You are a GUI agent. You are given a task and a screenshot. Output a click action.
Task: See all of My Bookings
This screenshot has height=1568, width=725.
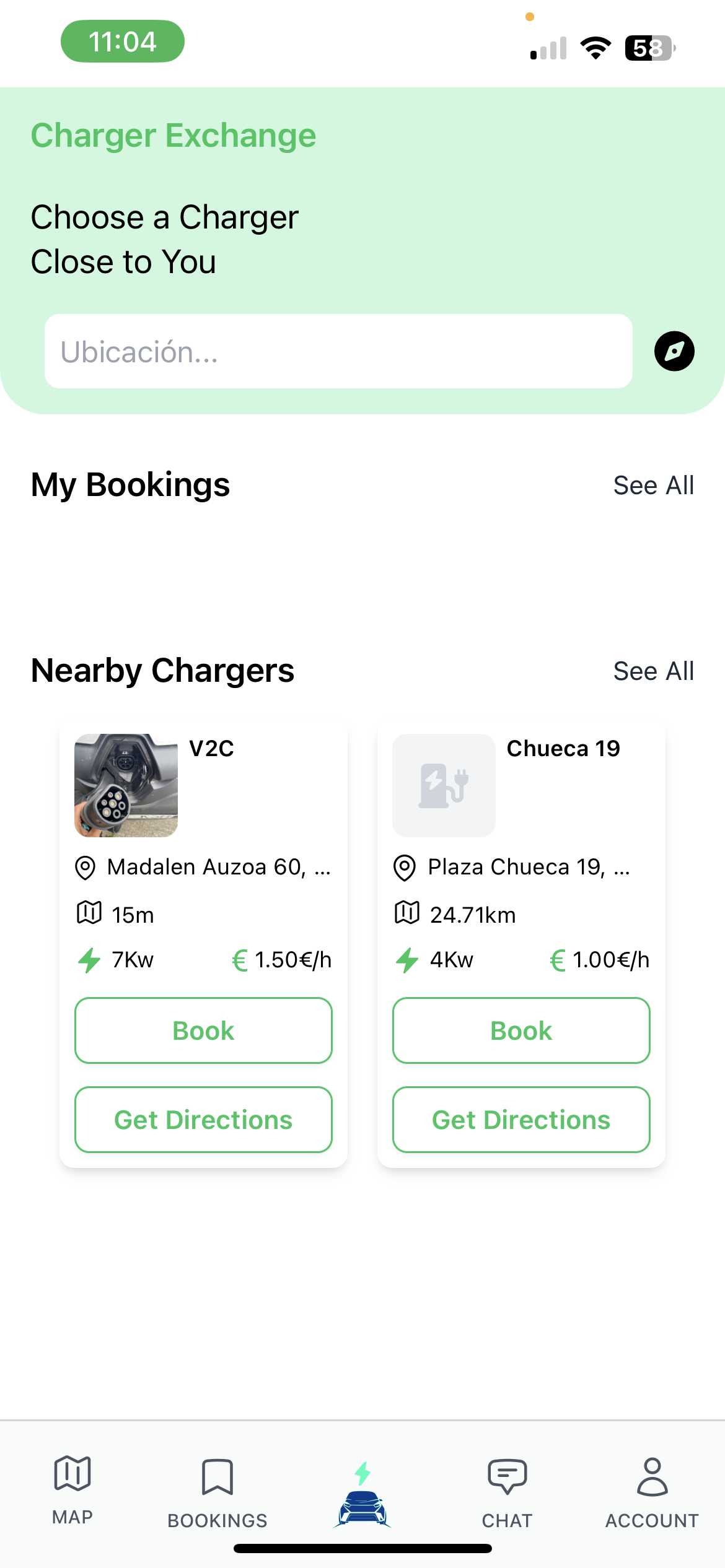653,485
